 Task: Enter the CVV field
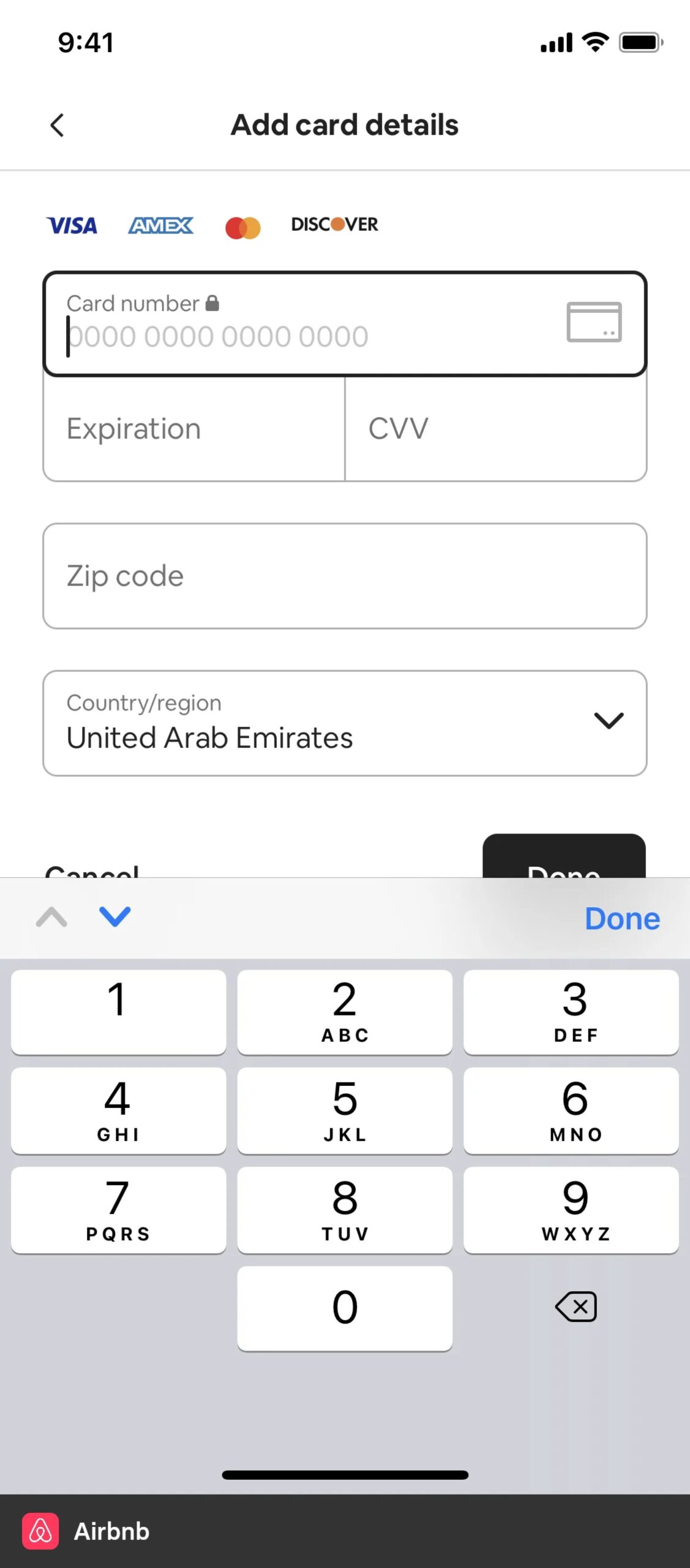coord(496,429)
